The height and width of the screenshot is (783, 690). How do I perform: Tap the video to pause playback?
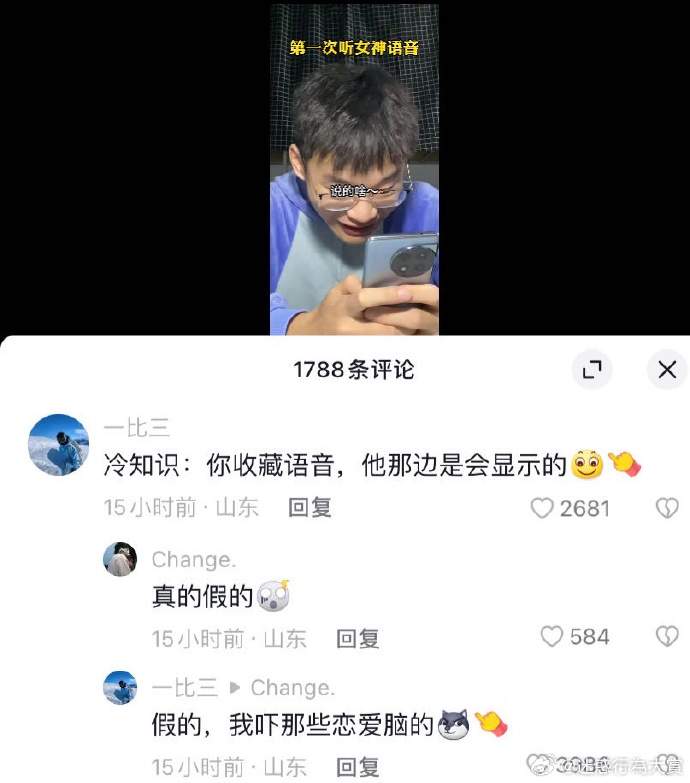coord(354,170)
